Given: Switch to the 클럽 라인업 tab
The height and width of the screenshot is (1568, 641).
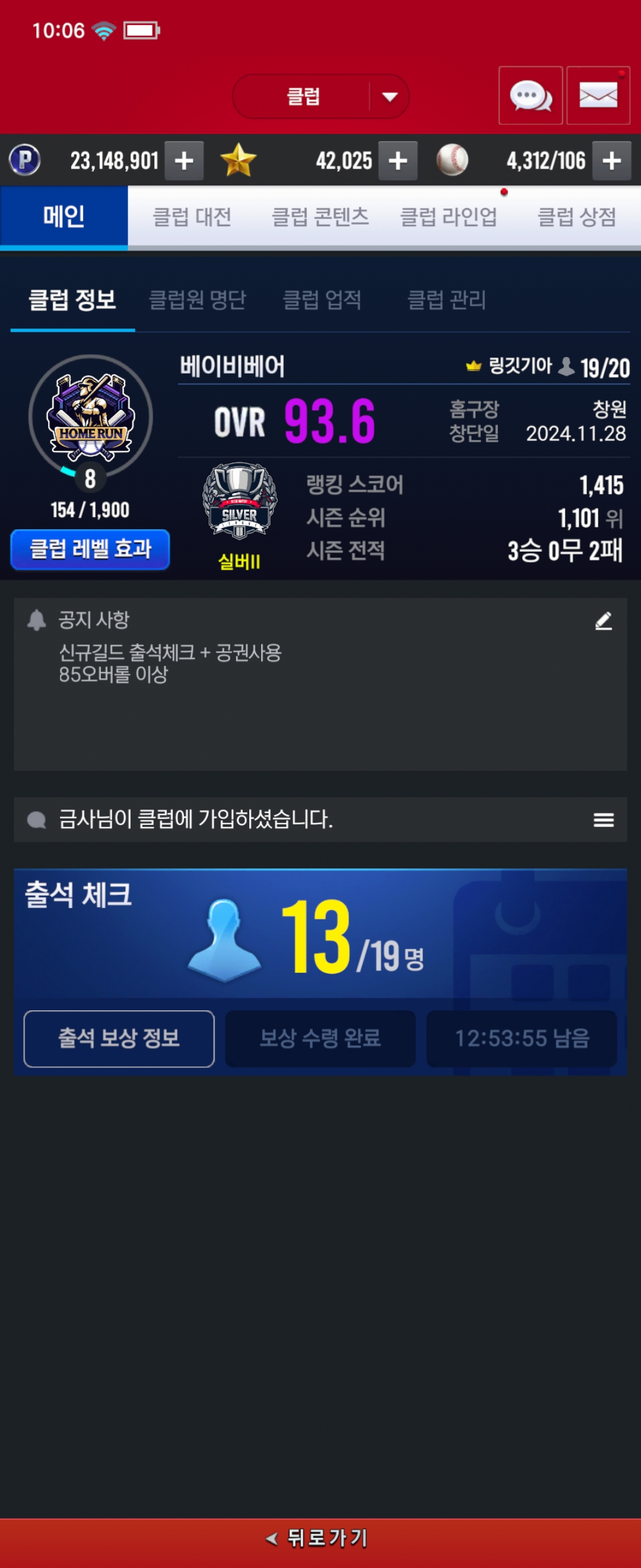Looking at the screenshot, I should point(448,217).
